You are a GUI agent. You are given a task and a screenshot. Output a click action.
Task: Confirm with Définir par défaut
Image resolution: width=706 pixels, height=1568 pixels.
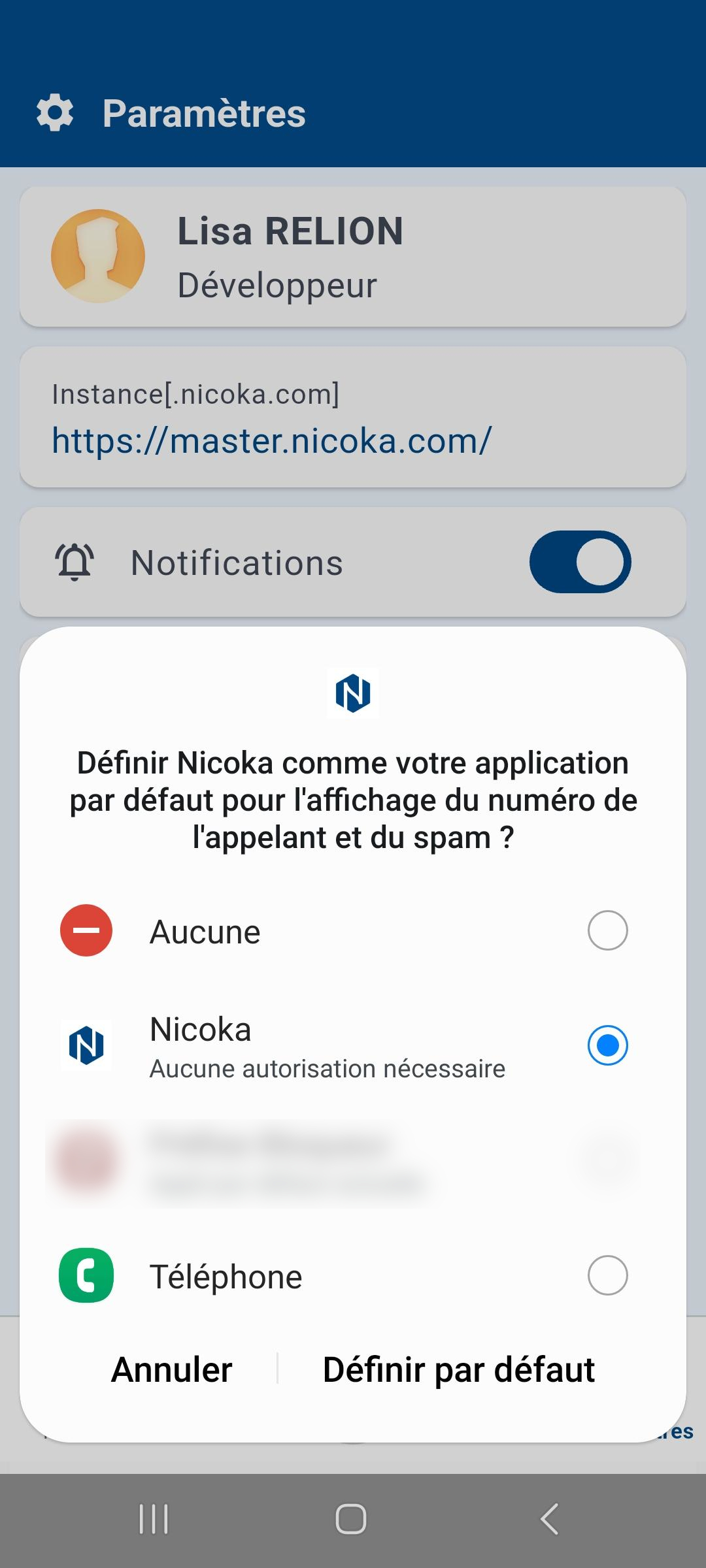(x=459, y=1369)
